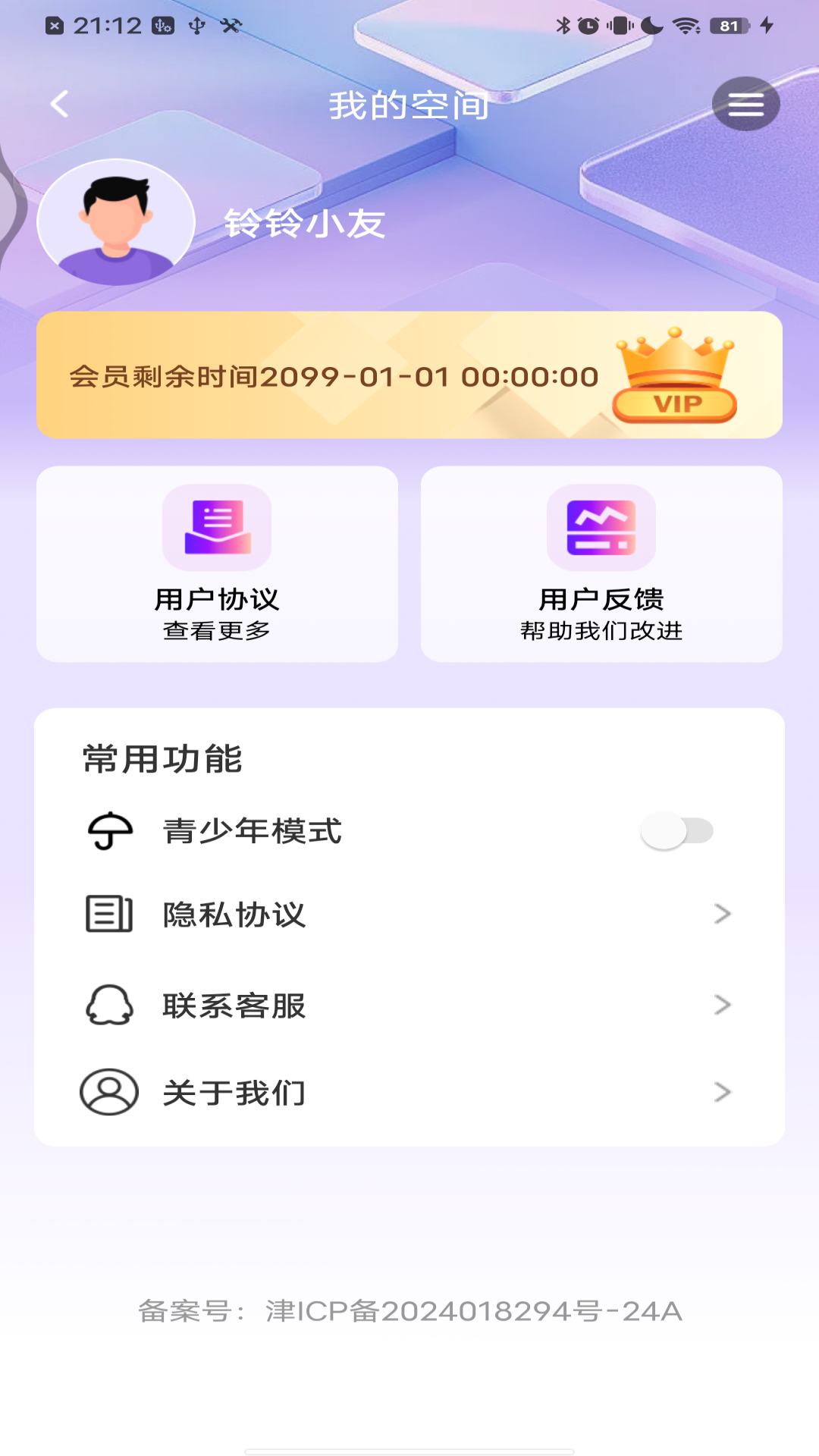
Task: Click the chat bubble icon beside 联系客服
Action: click(x=107, y=1005)
